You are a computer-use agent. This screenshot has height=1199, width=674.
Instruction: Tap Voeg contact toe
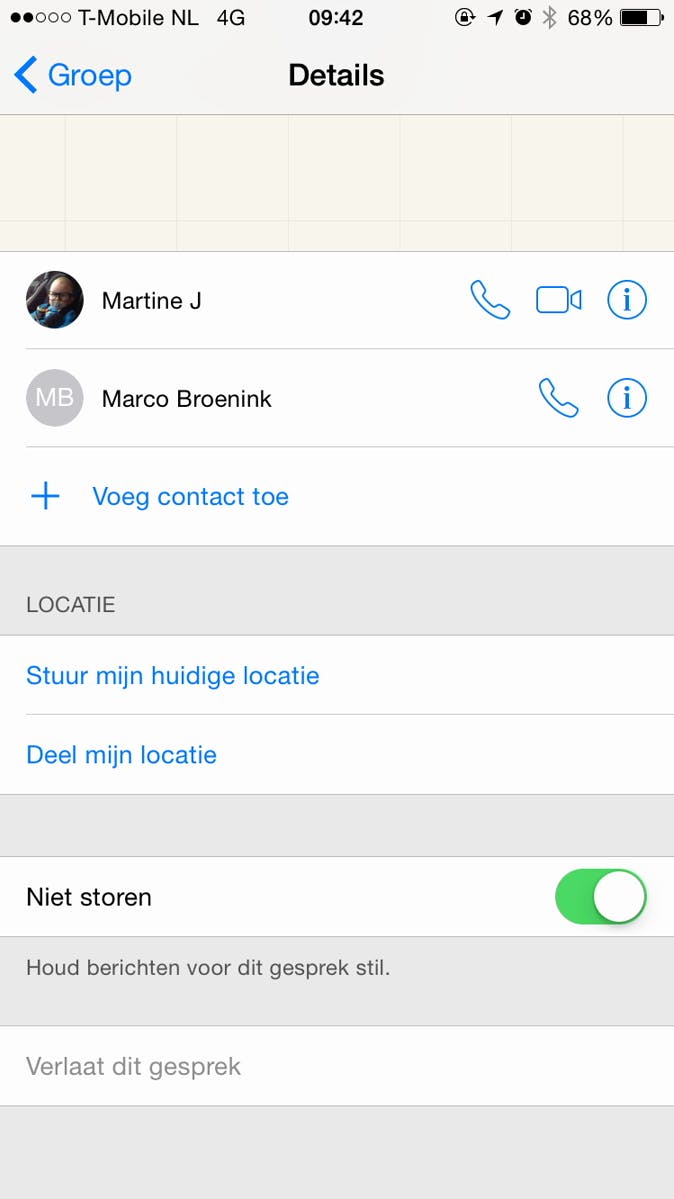coord(190,497)
